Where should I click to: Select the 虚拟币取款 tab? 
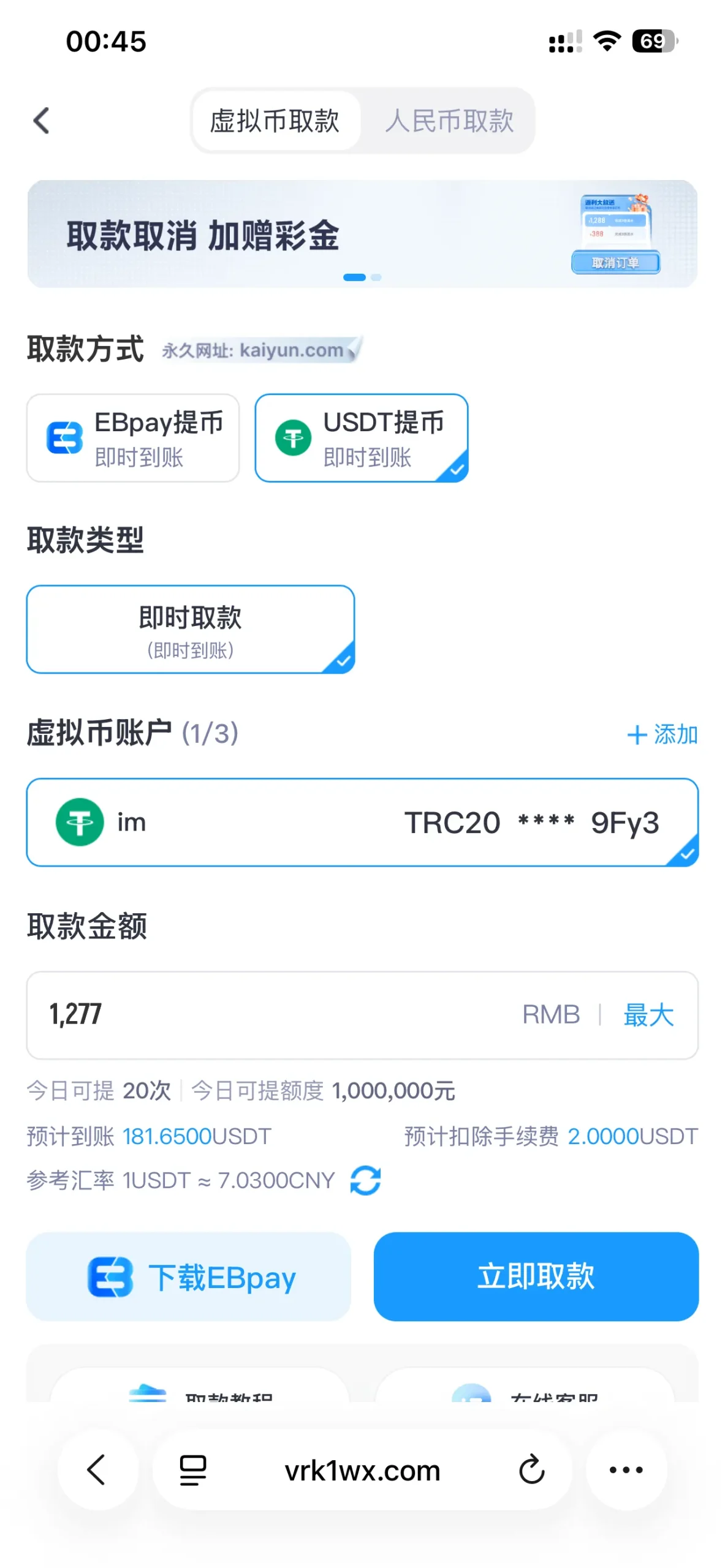point(275,121)
